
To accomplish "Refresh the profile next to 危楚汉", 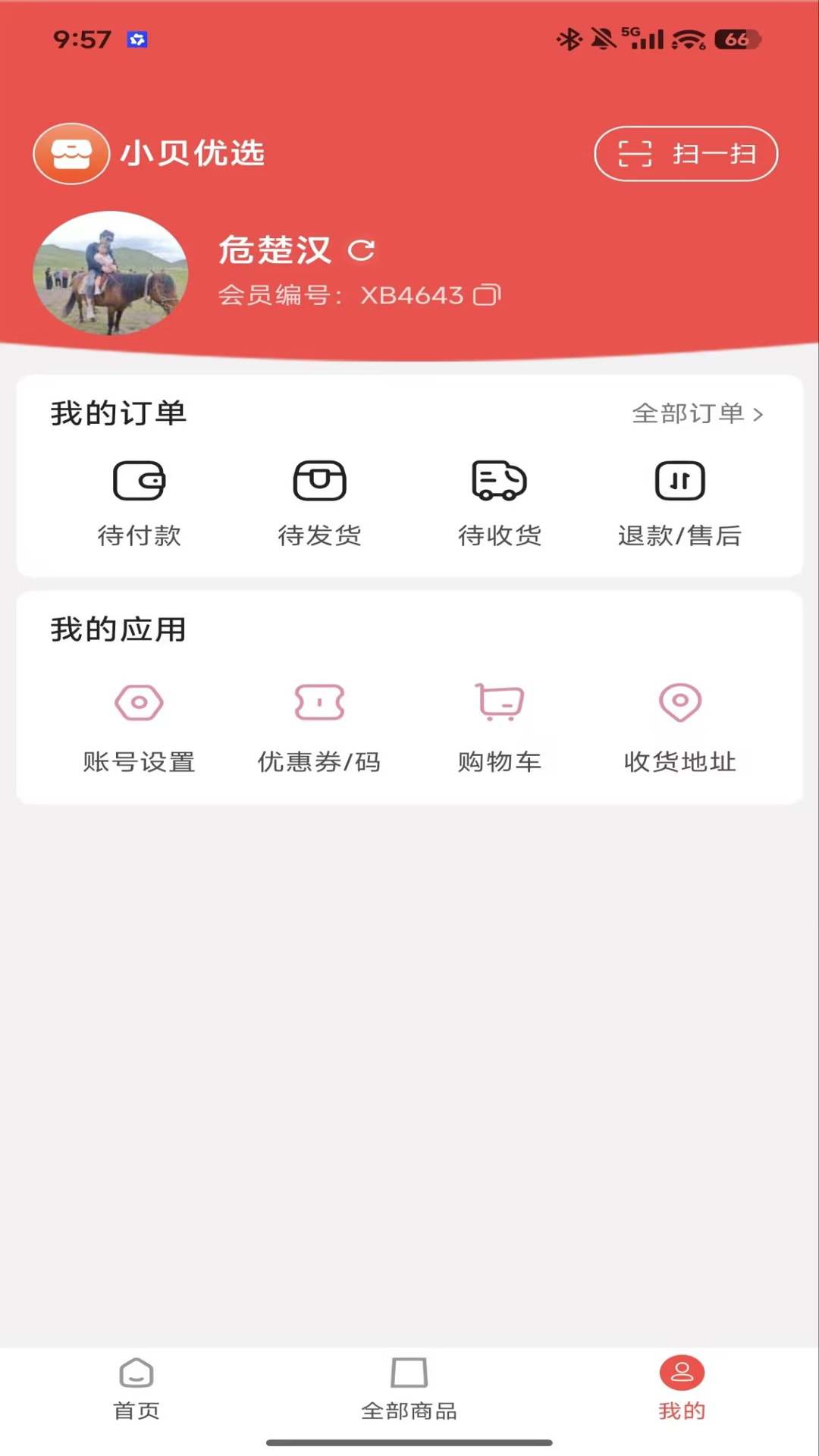I will point(361,250).
